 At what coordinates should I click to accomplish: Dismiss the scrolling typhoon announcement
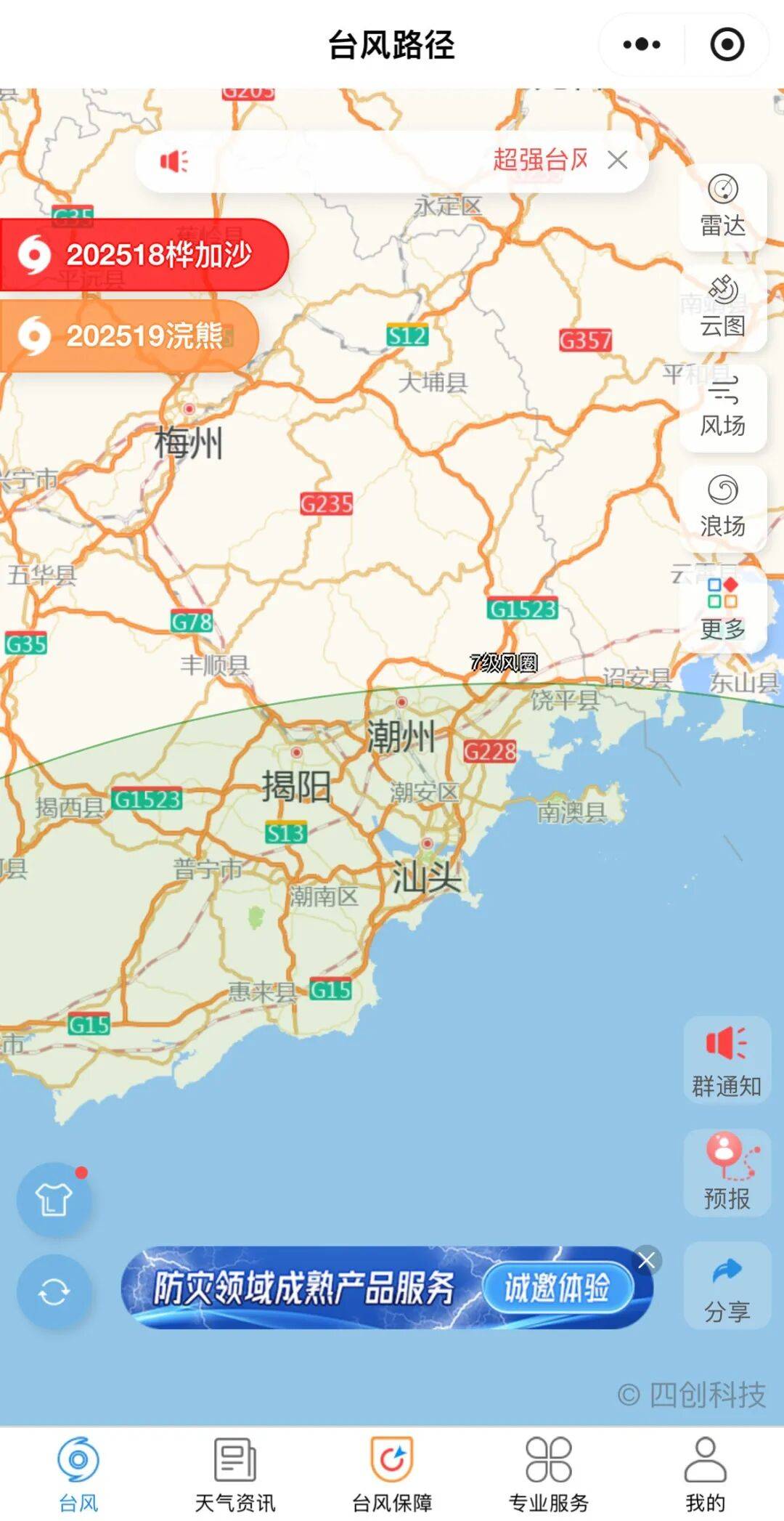click(x=618, y=161)
